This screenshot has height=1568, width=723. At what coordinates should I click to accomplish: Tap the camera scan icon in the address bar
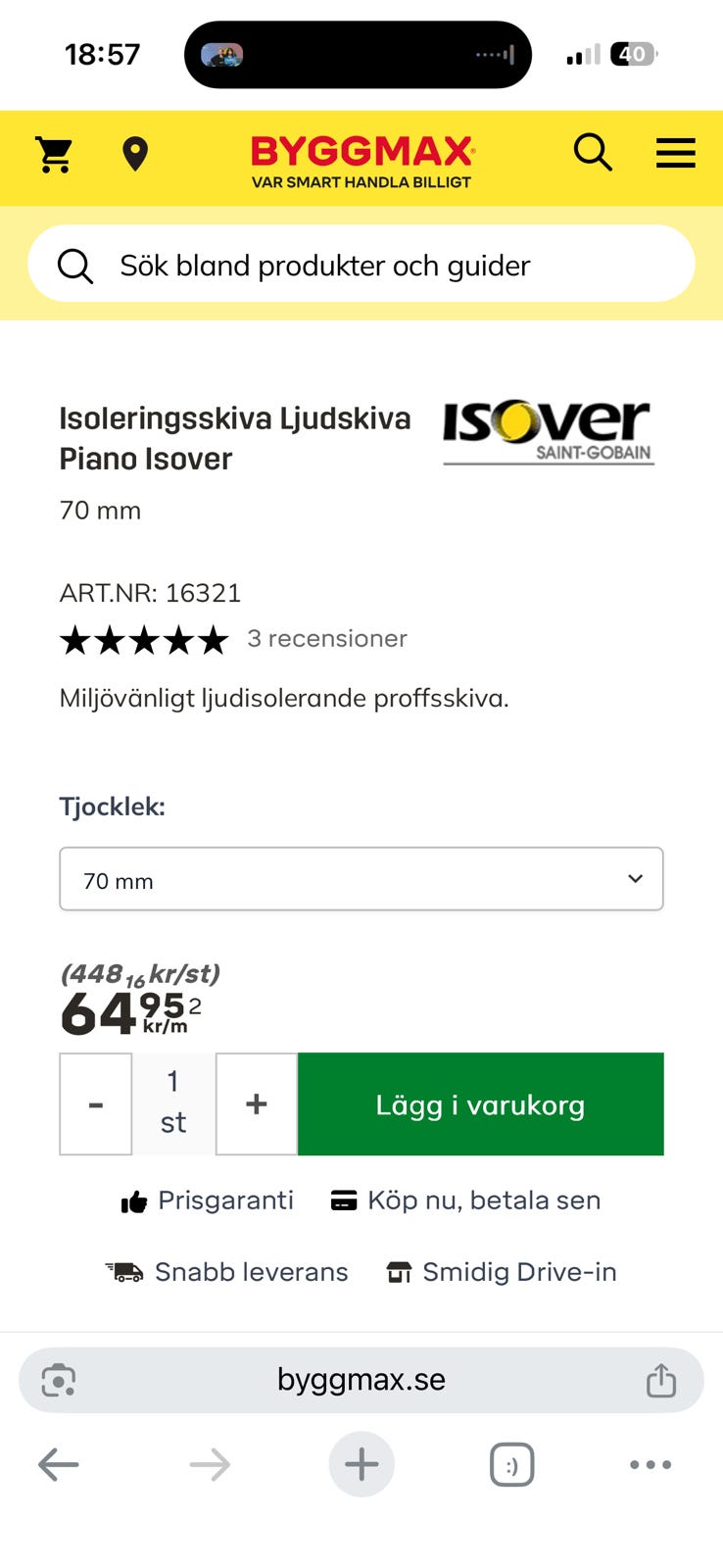coord(58,1380)
